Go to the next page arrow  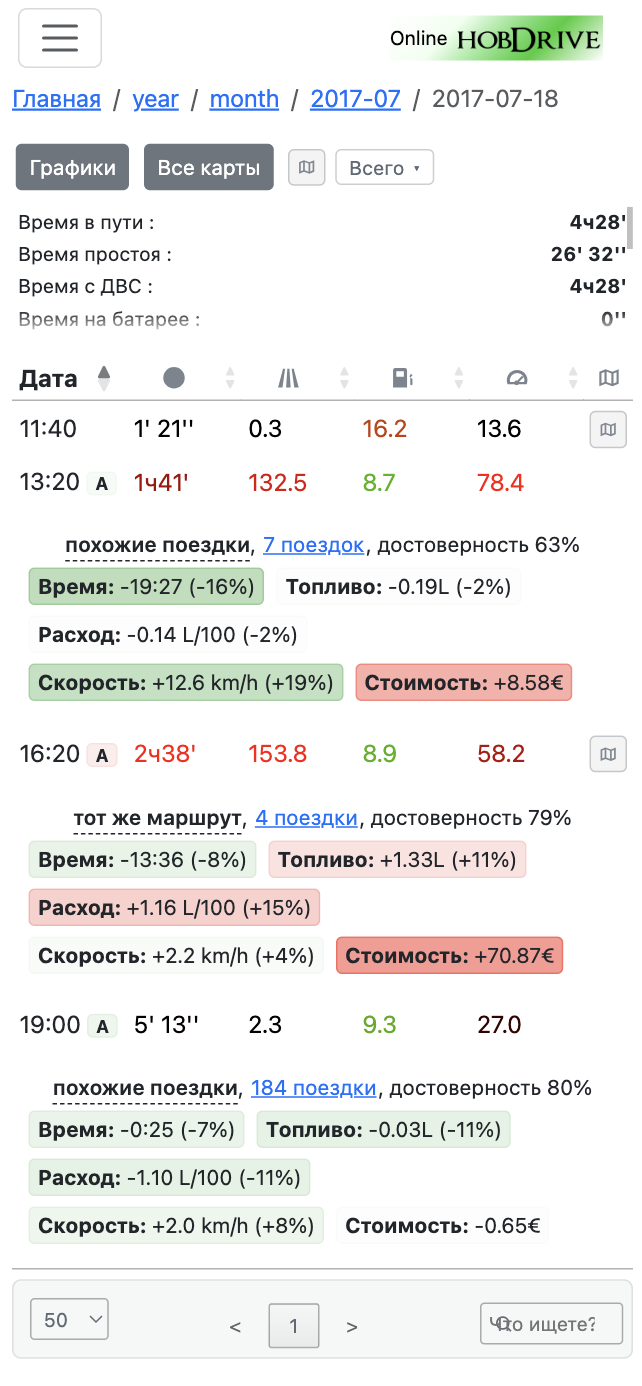352,1327
